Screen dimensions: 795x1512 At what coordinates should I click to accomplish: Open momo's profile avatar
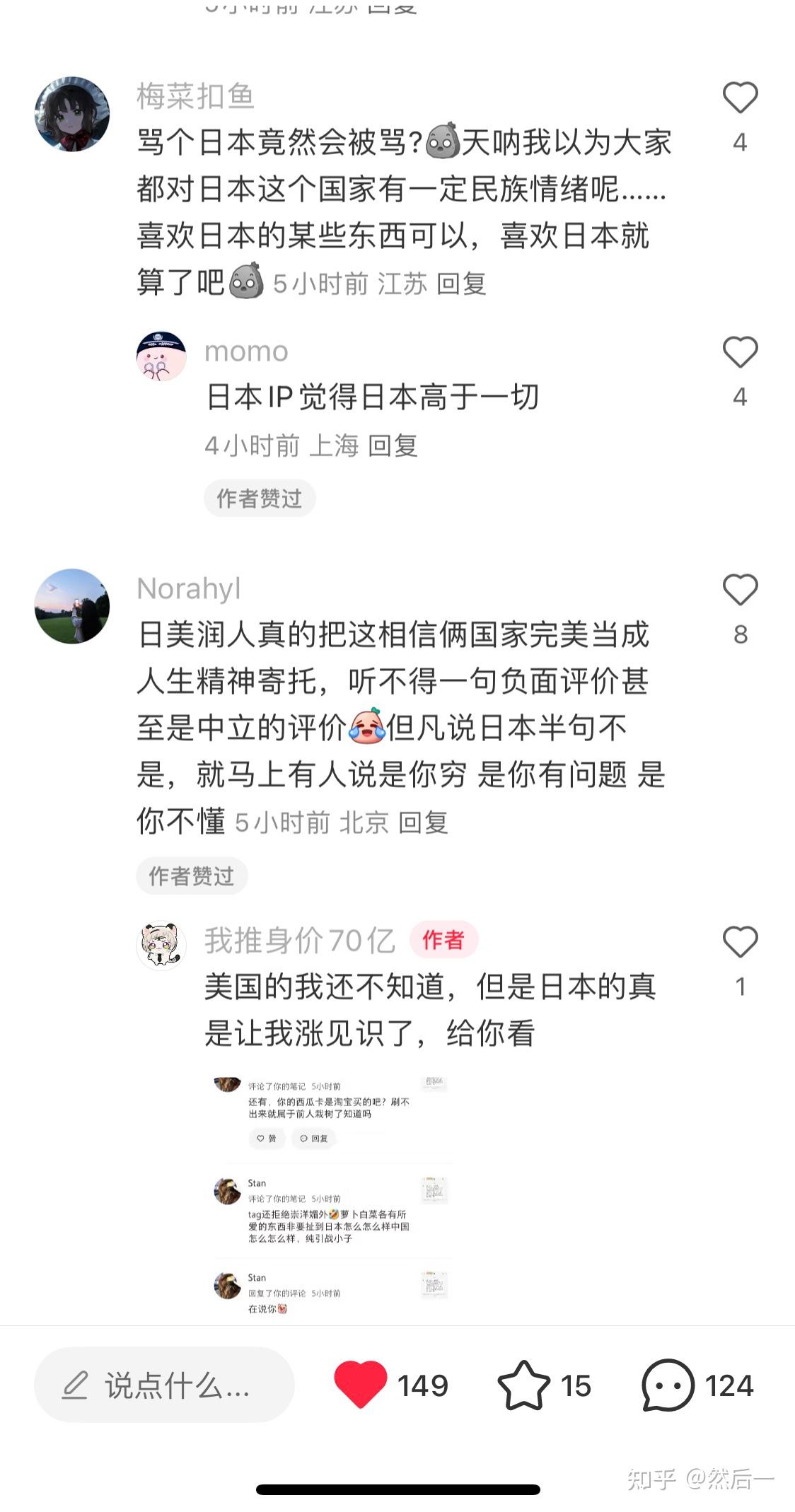161,356
